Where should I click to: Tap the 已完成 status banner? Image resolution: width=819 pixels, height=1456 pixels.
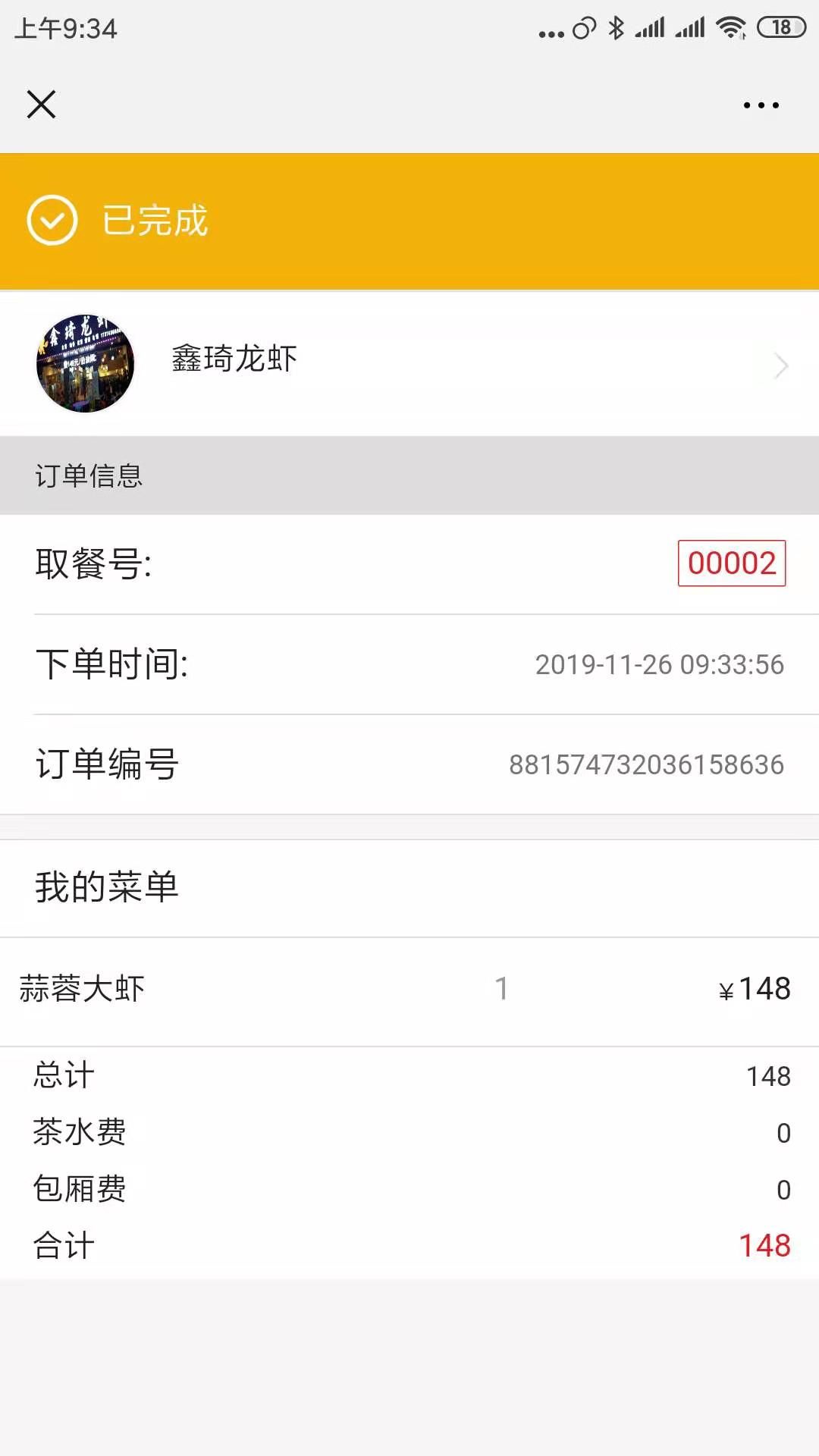[x=154, y=222]
